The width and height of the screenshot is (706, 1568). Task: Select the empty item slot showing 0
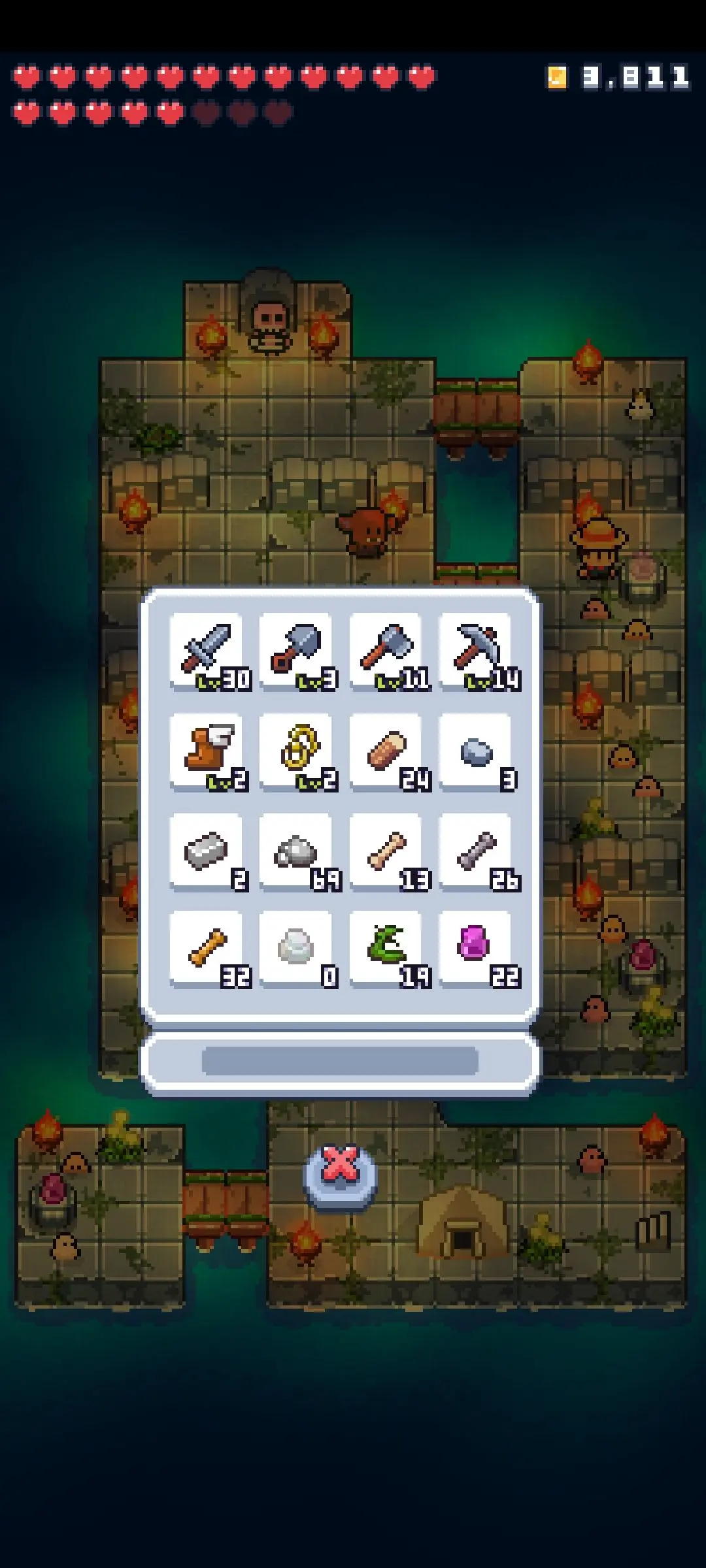point(295,947)
